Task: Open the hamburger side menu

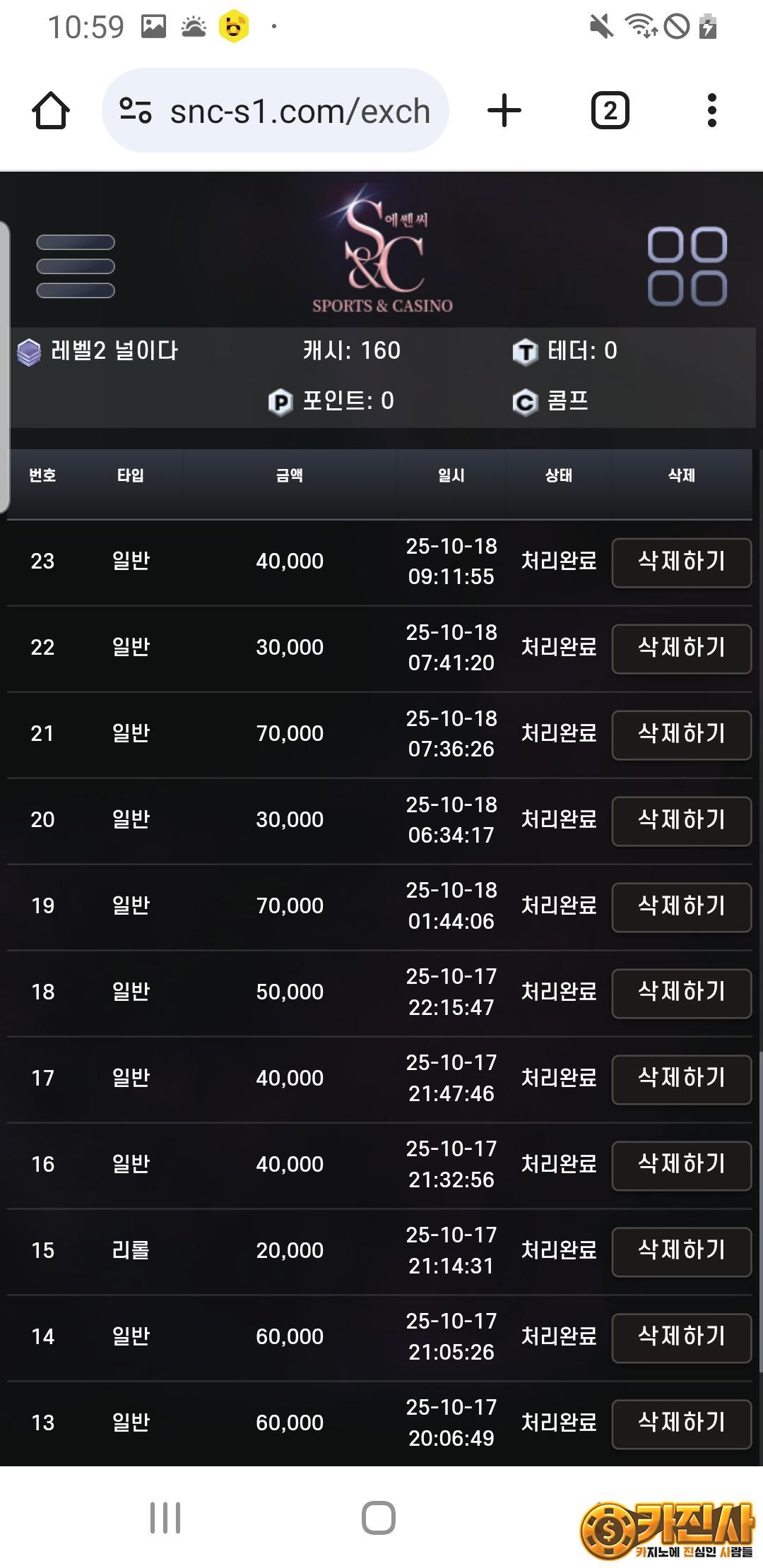Action: tap(76, 266)
